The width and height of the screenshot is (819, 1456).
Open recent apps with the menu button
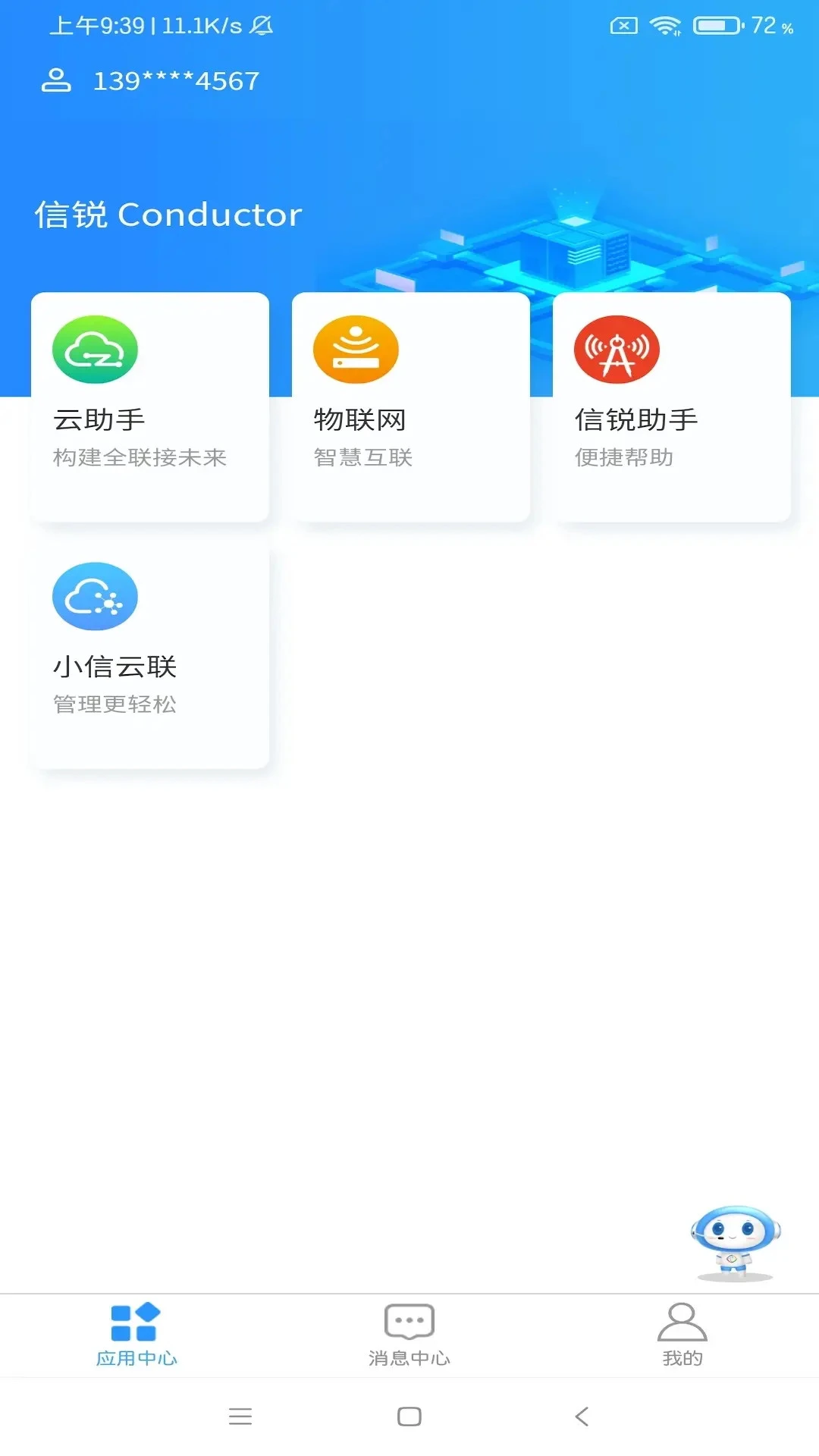[241, 1415]
